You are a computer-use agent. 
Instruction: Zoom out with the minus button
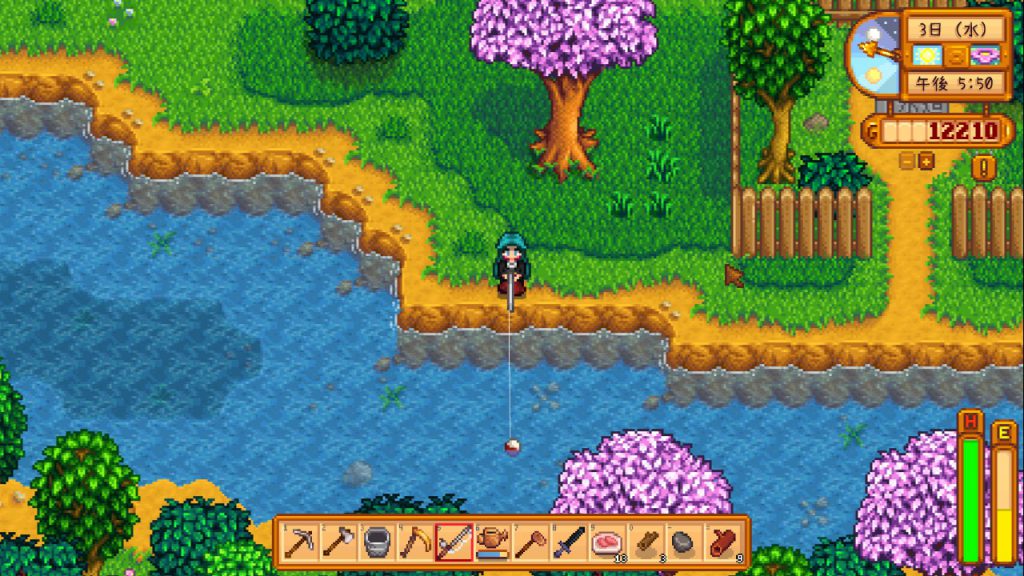point(908,161)
